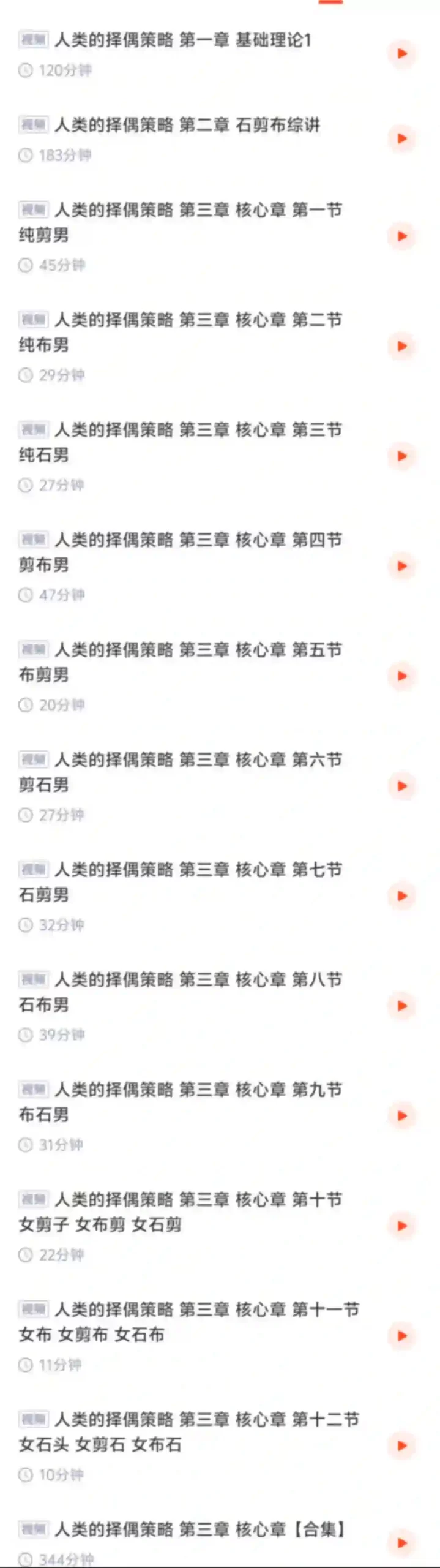
Task: Play 第一章 基础理论1 video
Action: (402, 53)
